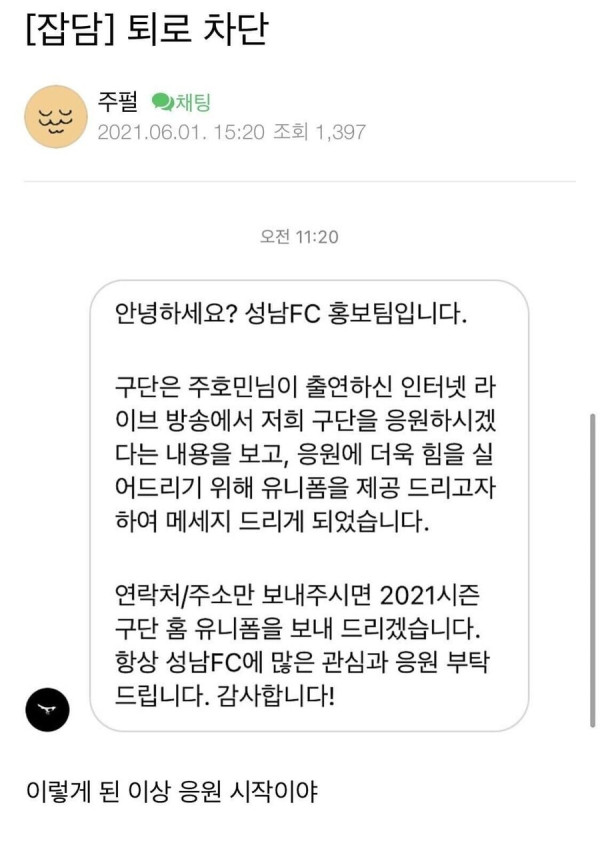Open 주펄's profile avatar
600x841 pixels.
pyautogui.click(x=55, y=117)
